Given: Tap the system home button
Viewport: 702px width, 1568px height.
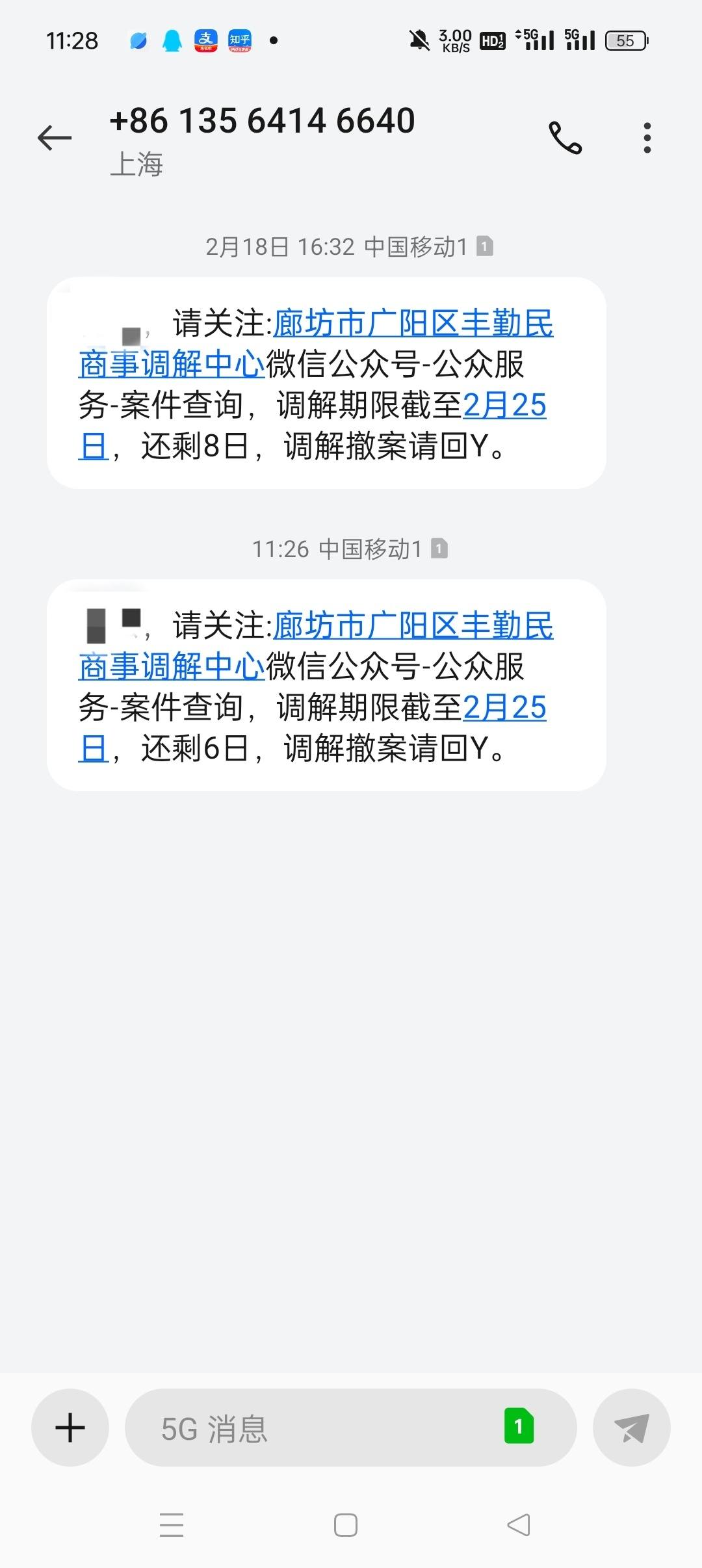Looking at the screenshot, I should tap(346, 1525).
